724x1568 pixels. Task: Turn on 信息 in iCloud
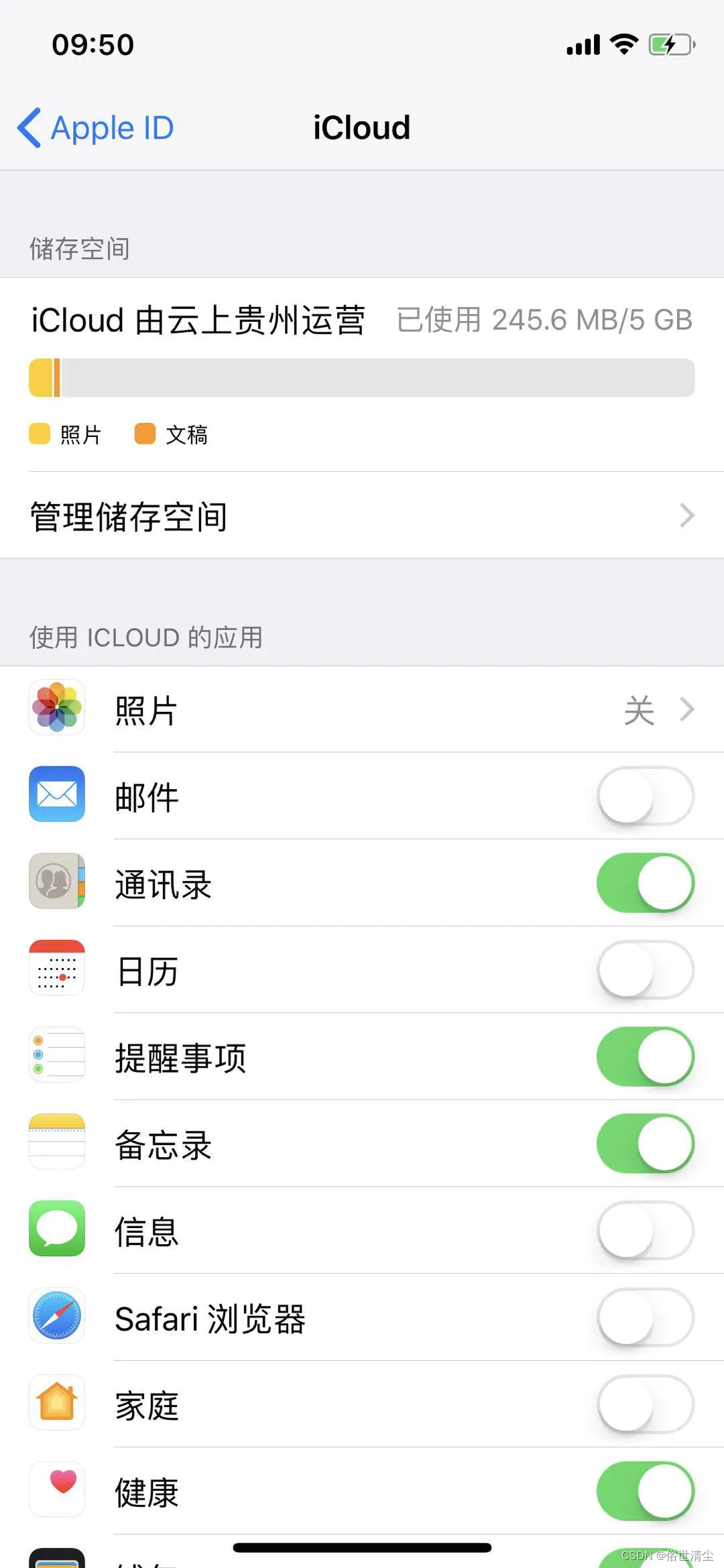(x=645, y=1231)
